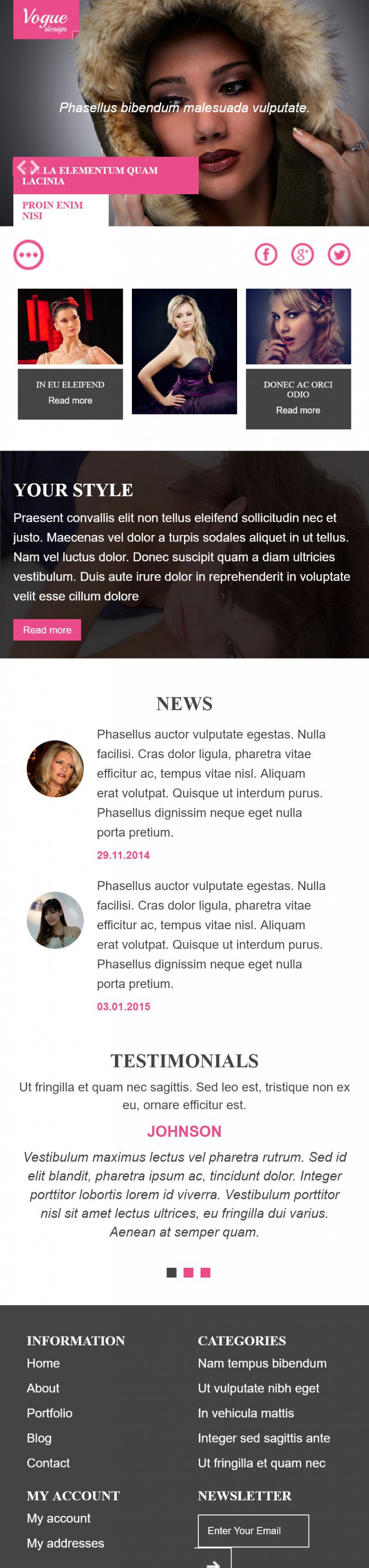
Task: Tap Read more under Donec Ac Orci Odio
Action: 298,410
